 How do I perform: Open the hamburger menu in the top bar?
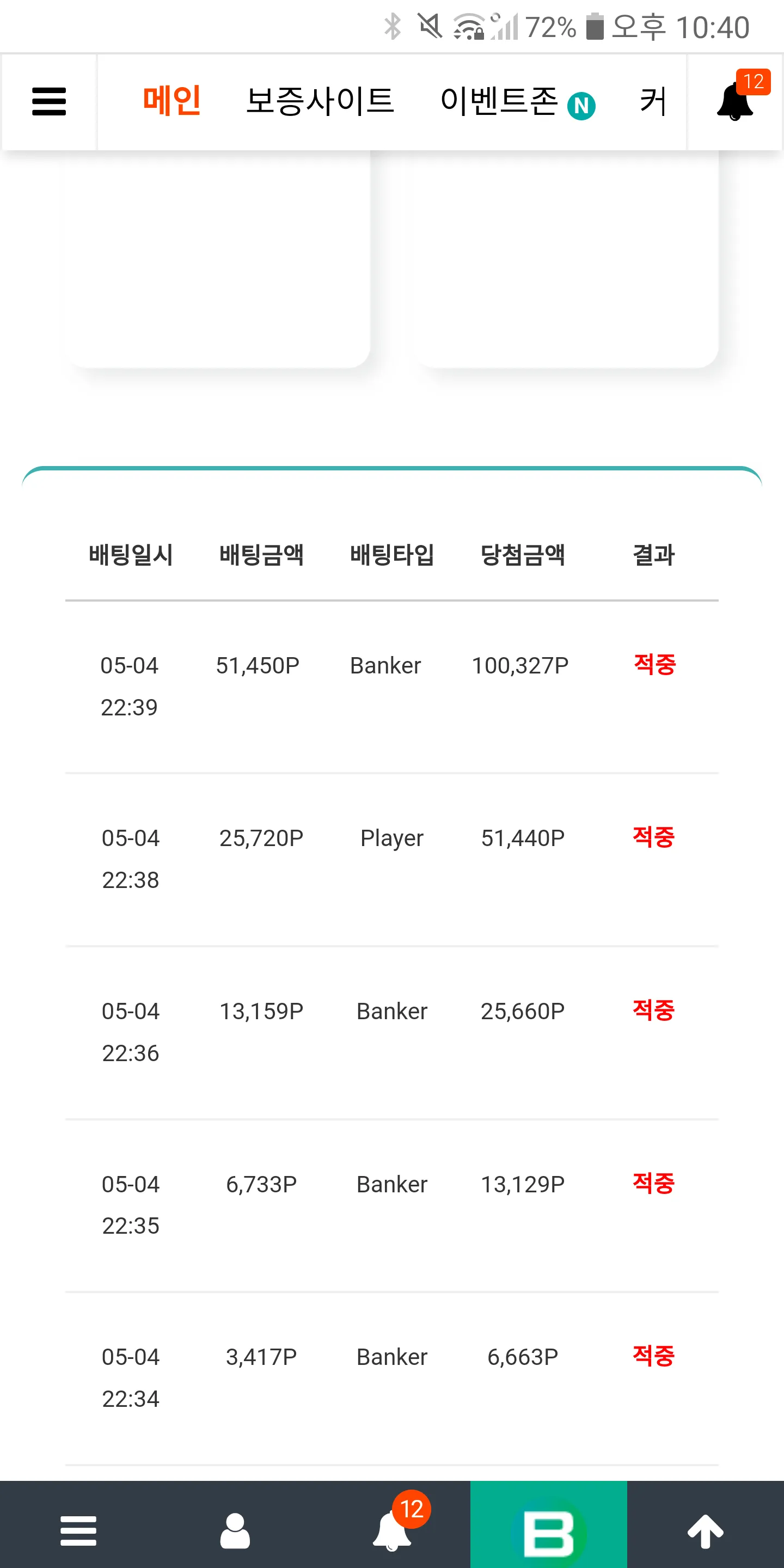(x=48, y=102)
